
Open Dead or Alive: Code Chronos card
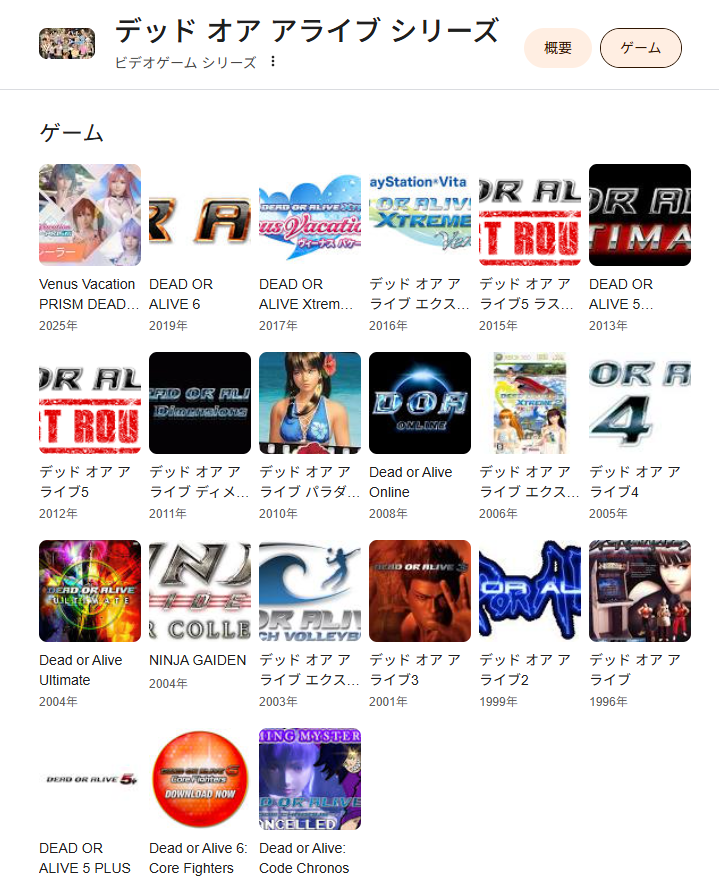pyautogui.click(x=310, y=779)
